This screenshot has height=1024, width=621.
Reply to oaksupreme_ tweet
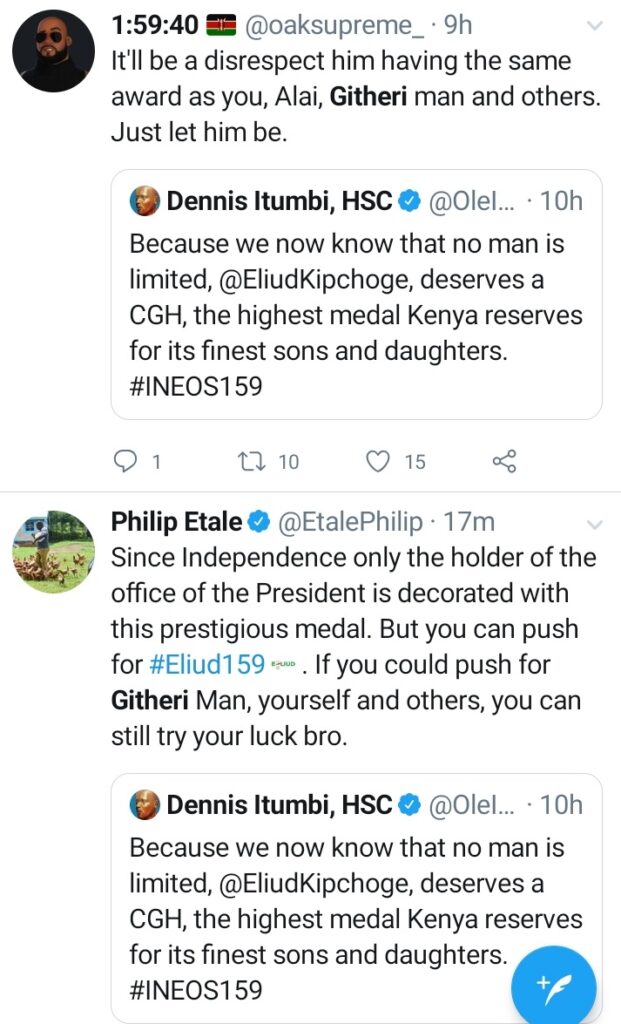coord(125,461)
